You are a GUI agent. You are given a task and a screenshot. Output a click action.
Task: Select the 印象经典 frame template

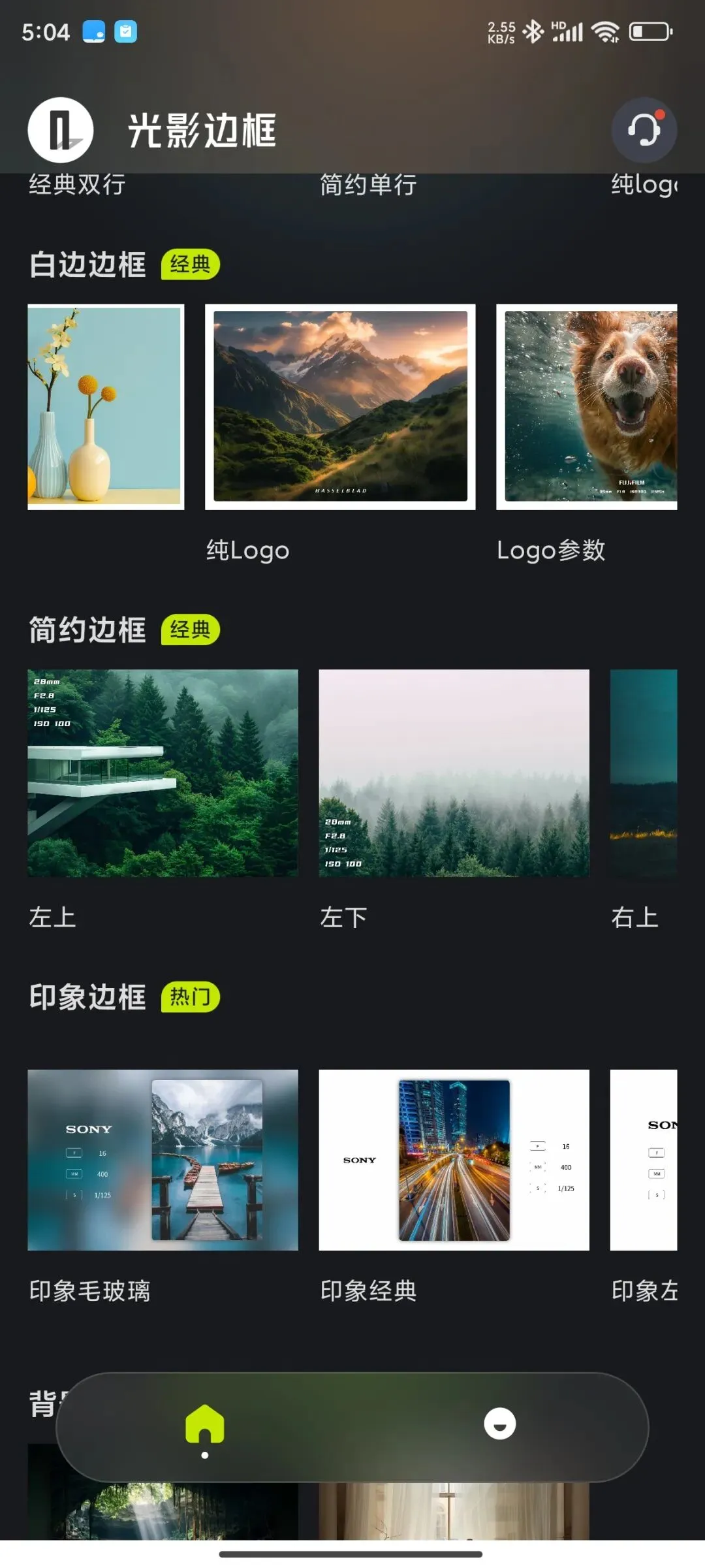[454, 1159]
